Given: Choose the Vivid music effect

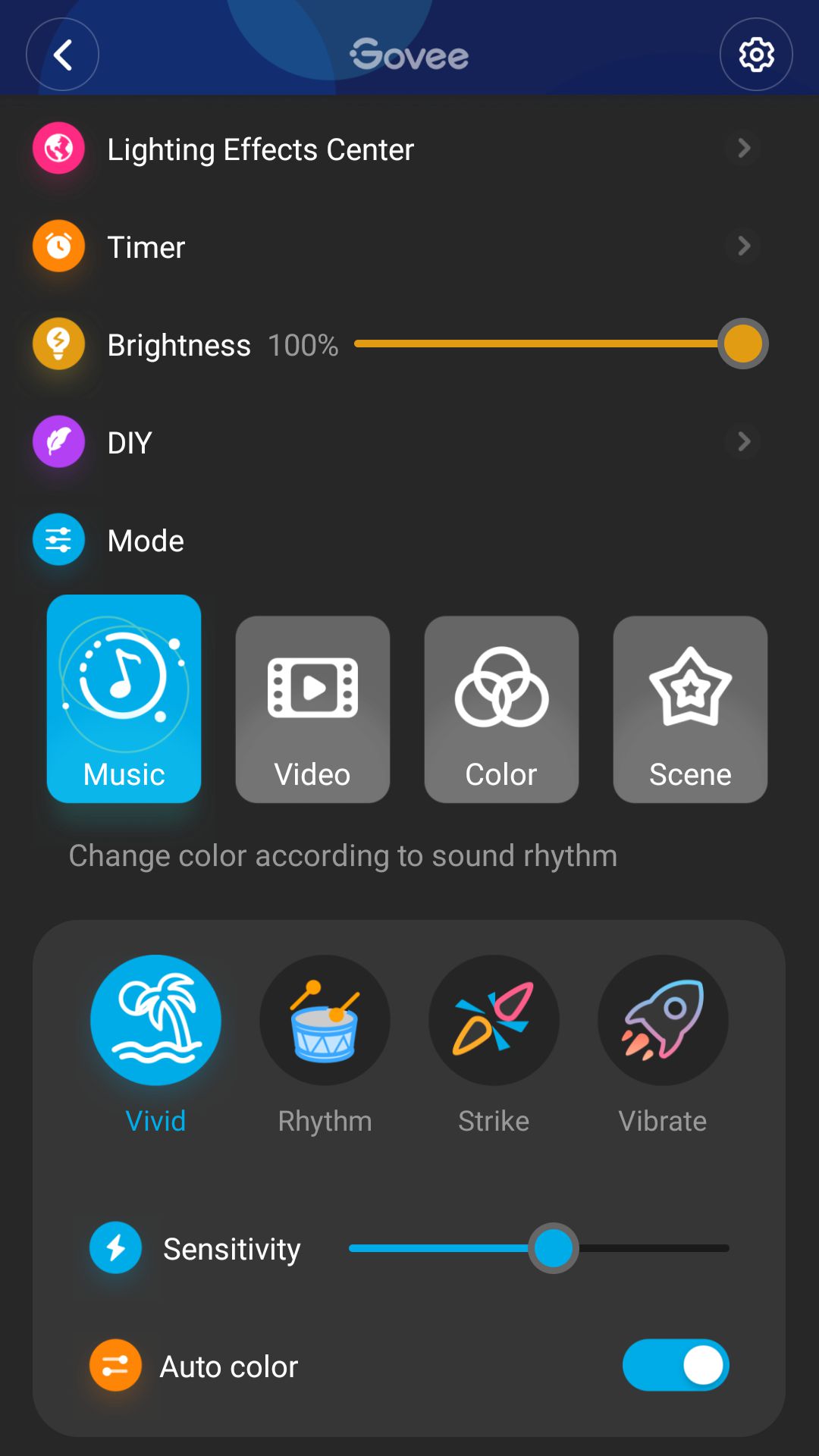Looking at the screenshot, I should point(155,1021).
